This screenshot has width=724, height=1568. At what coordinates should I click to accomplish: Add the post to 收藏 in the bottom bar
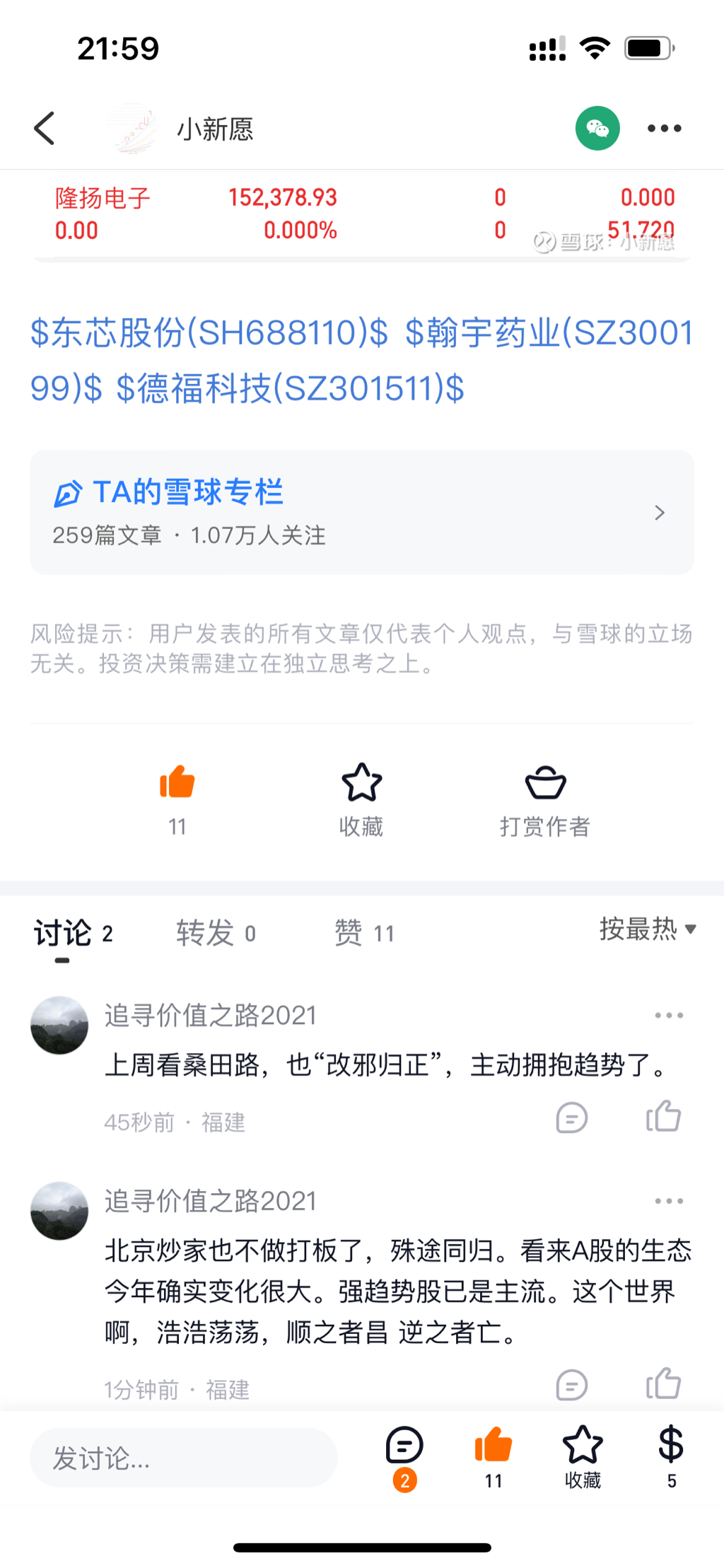pyautogui.click(x=583, y=1456)
